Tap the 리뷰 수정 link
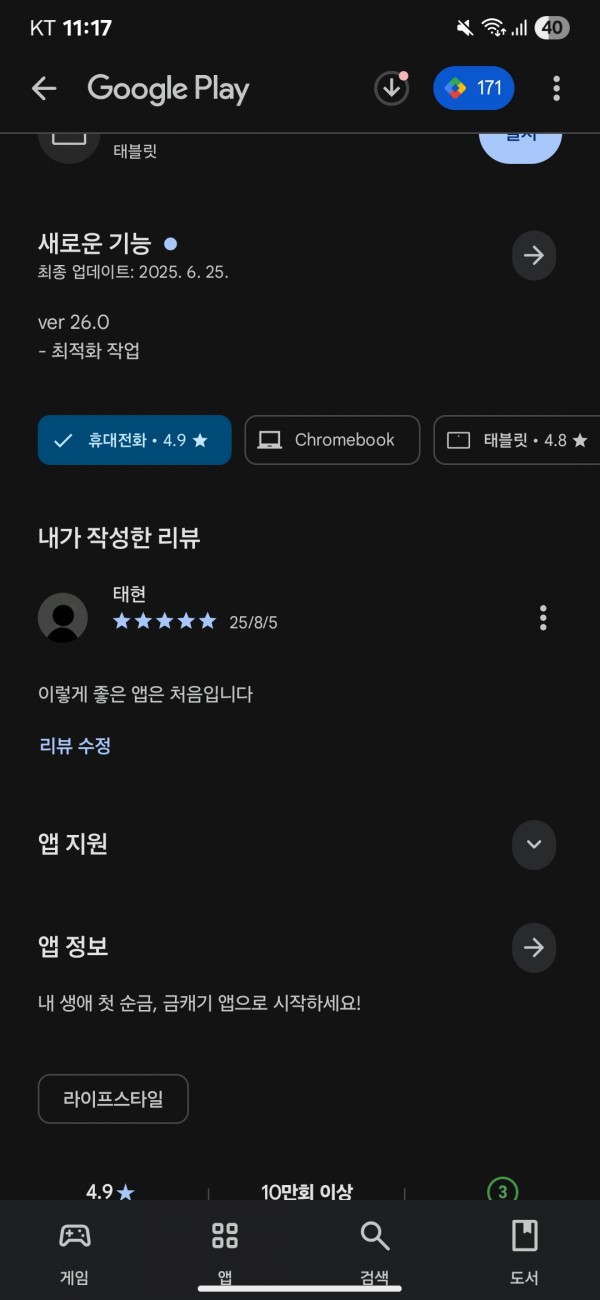Image resolution: width=600 pixels, height=1300 pixels. click(75, 746)
